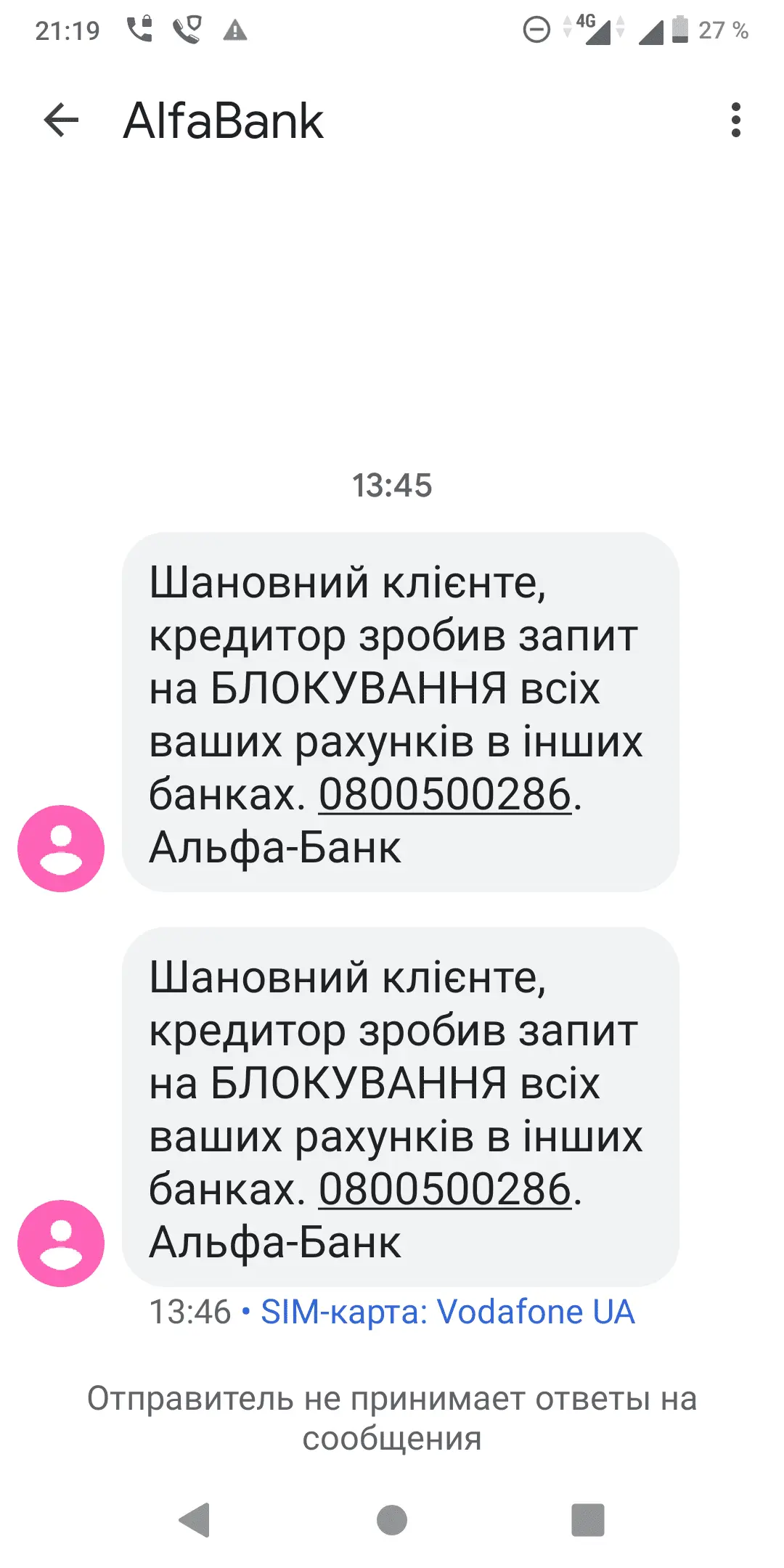Screen dimensions: 784x1568
Task: Tap phone number 0800500286 in first message
Action: pyautogui.click(x=444, y=795)
